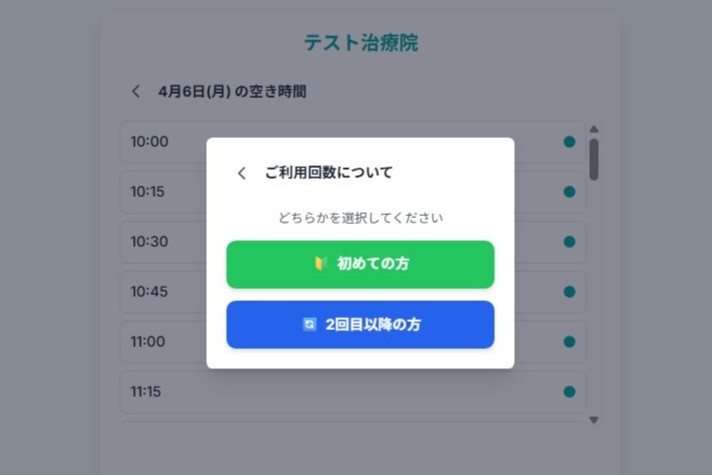Go back from the ご利用回数について dialog

point(241,173)
